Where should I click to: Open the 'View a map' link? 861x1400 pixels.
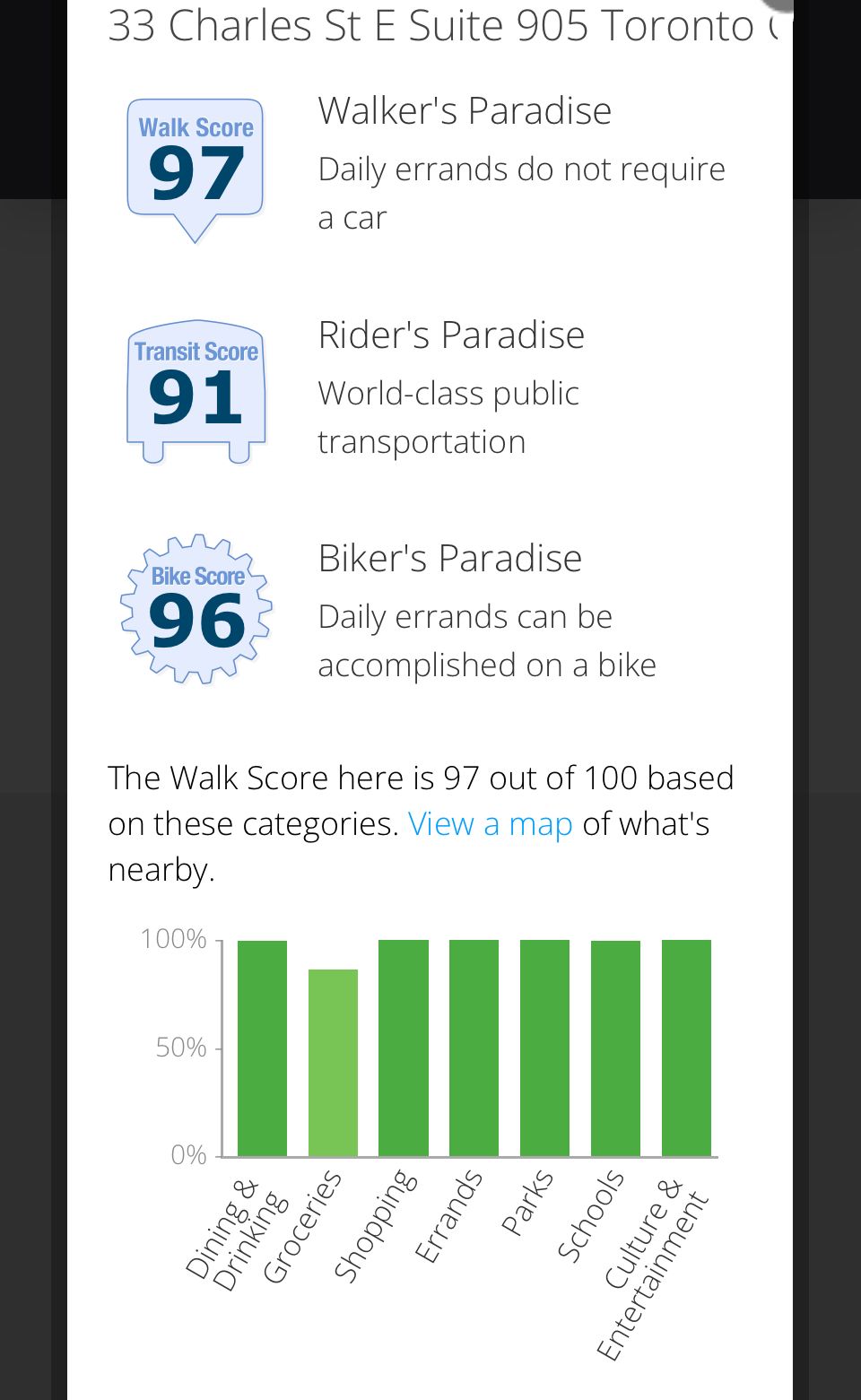(x=490, y=824)
